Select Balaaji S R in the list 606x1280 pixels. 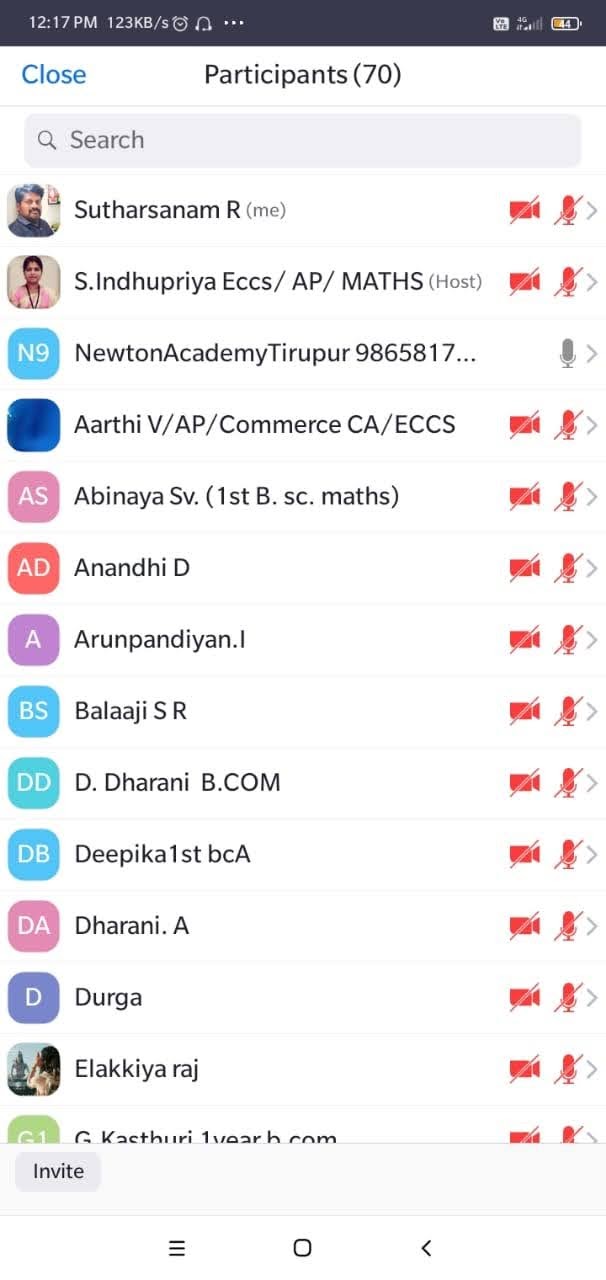point(302,711)
